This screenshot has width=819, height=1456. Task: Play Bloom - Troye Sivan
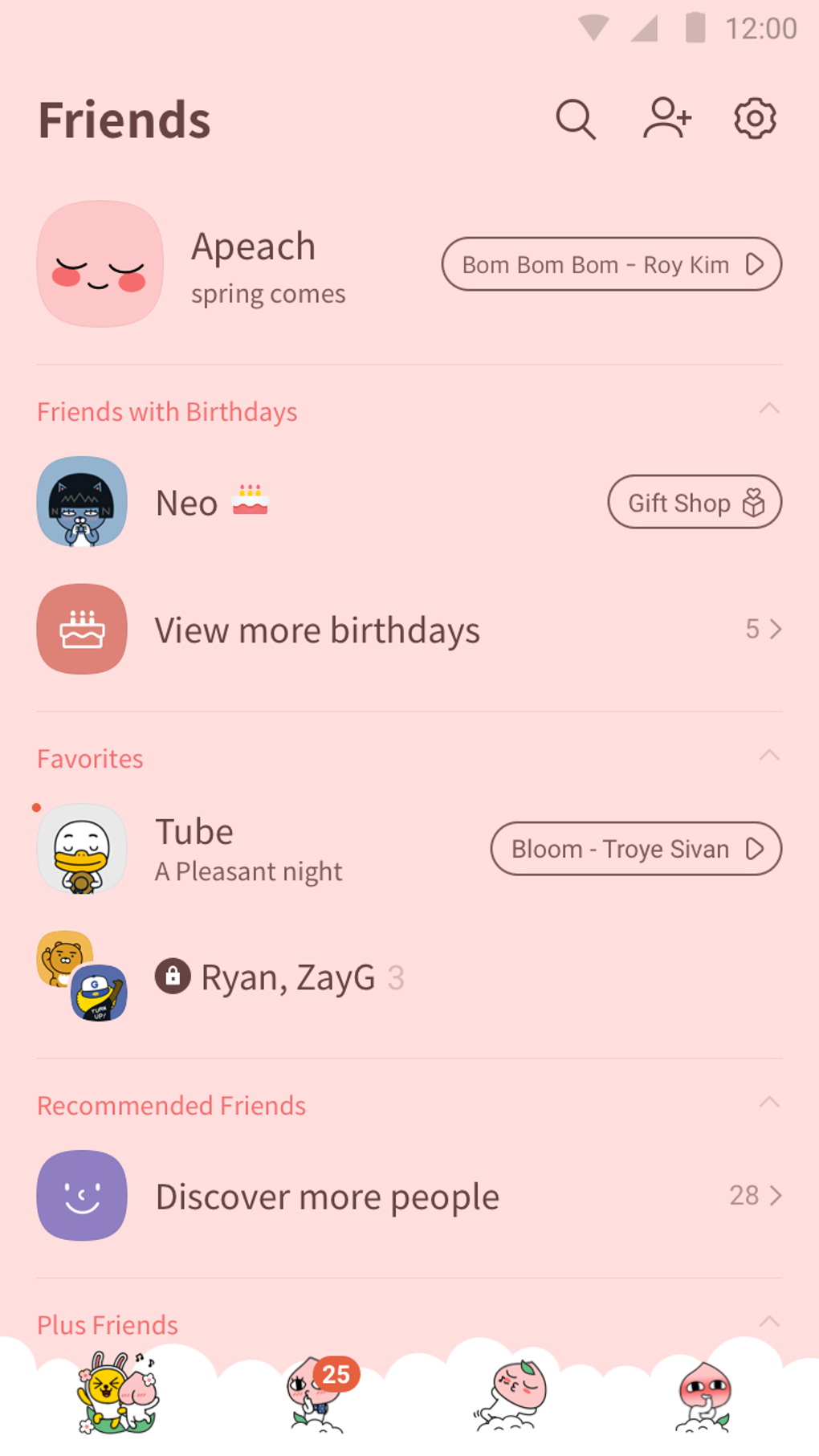tap(635, 849)
